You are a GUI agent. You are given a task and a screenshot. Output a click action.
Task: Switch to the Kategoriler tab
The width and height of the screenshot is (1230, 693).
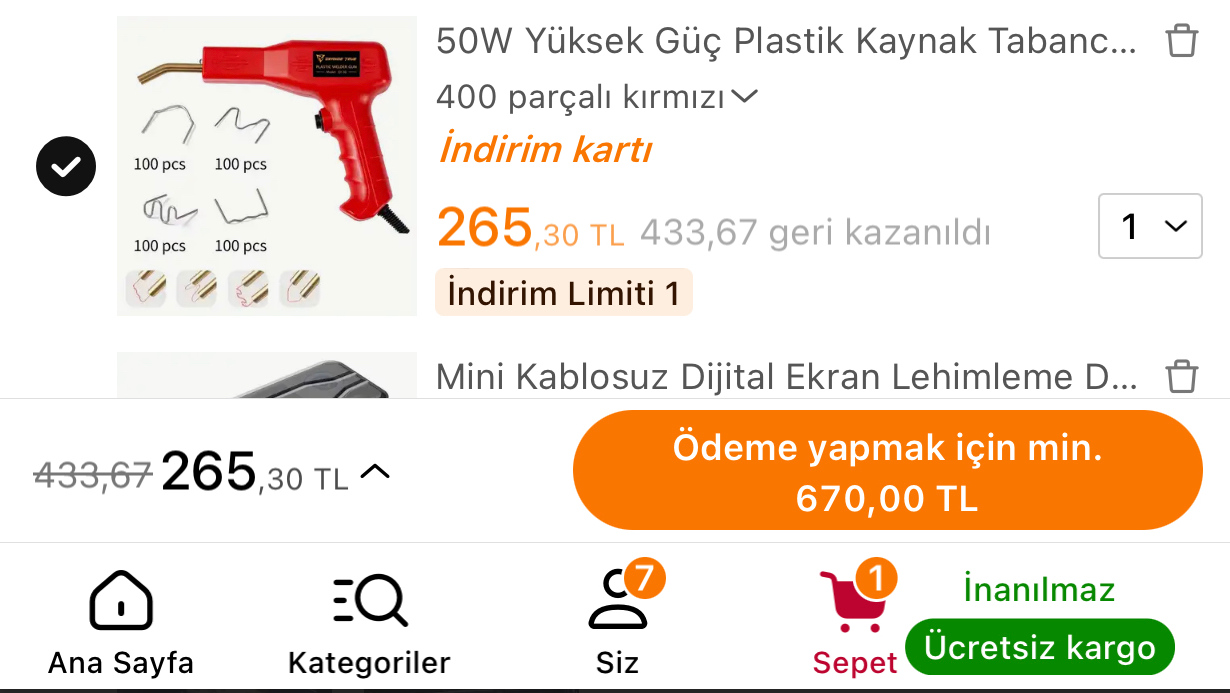(x=369, y=622)
